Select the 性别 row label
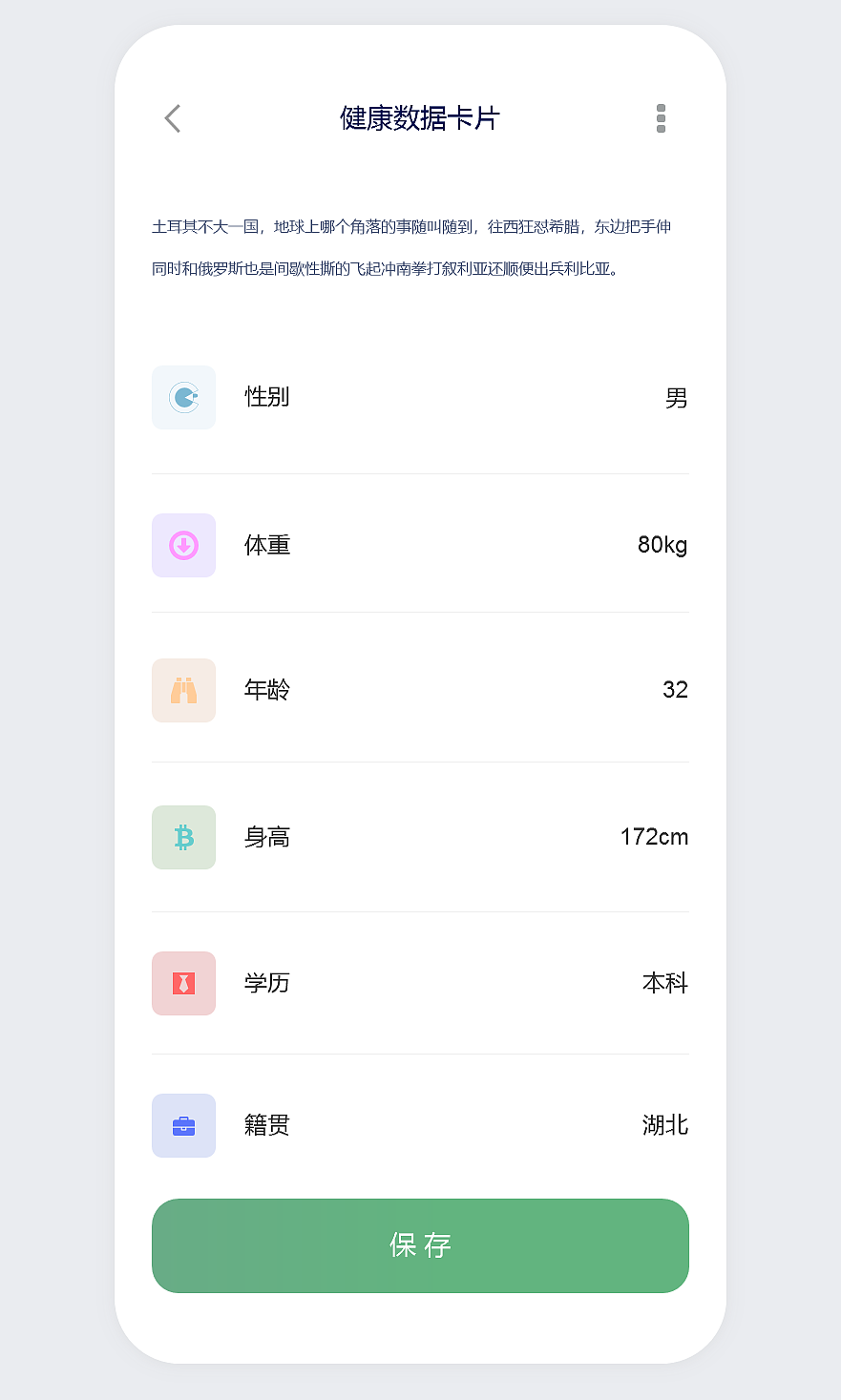 (x=266, y=398)
